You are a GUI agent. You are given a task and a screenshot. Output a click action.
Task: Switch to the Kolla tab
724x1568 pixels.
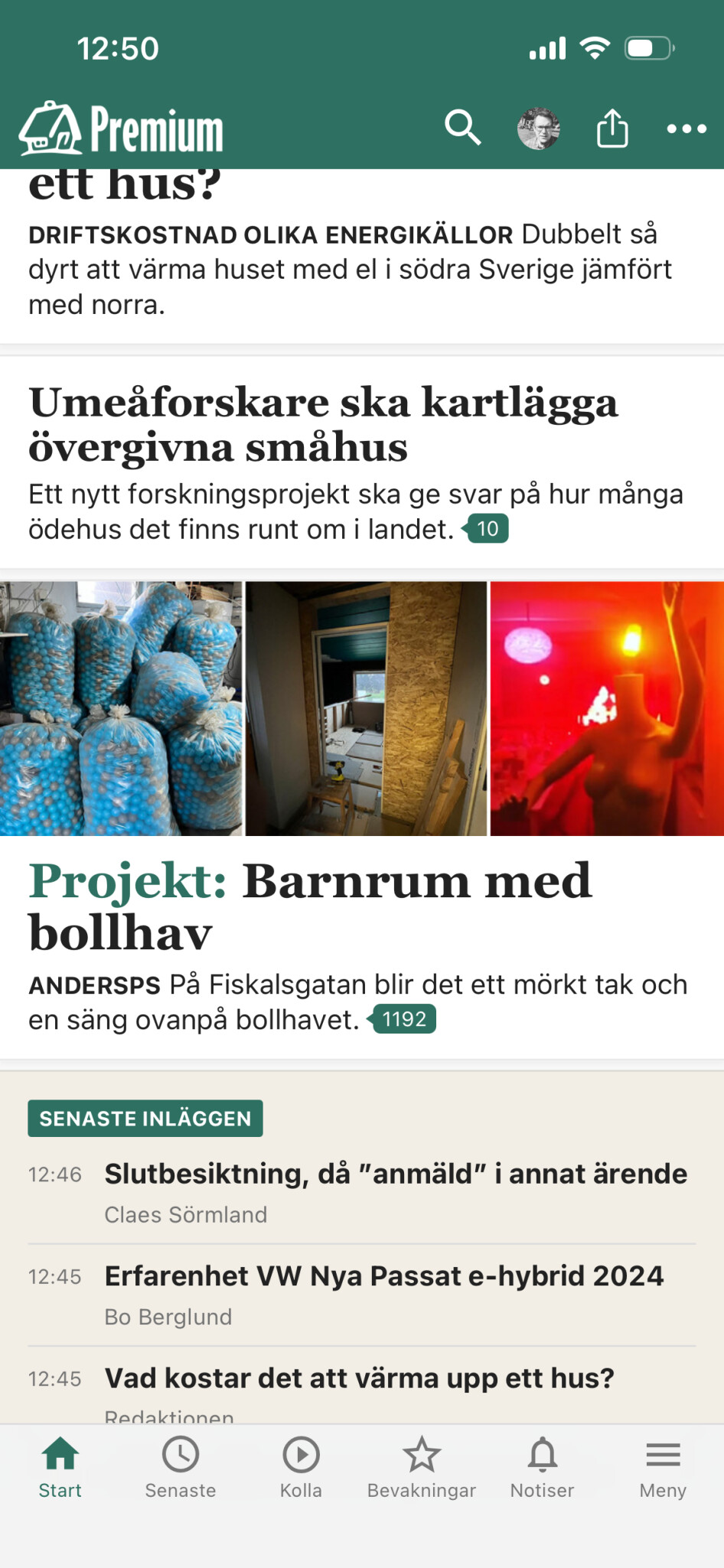click(301, 1467)
